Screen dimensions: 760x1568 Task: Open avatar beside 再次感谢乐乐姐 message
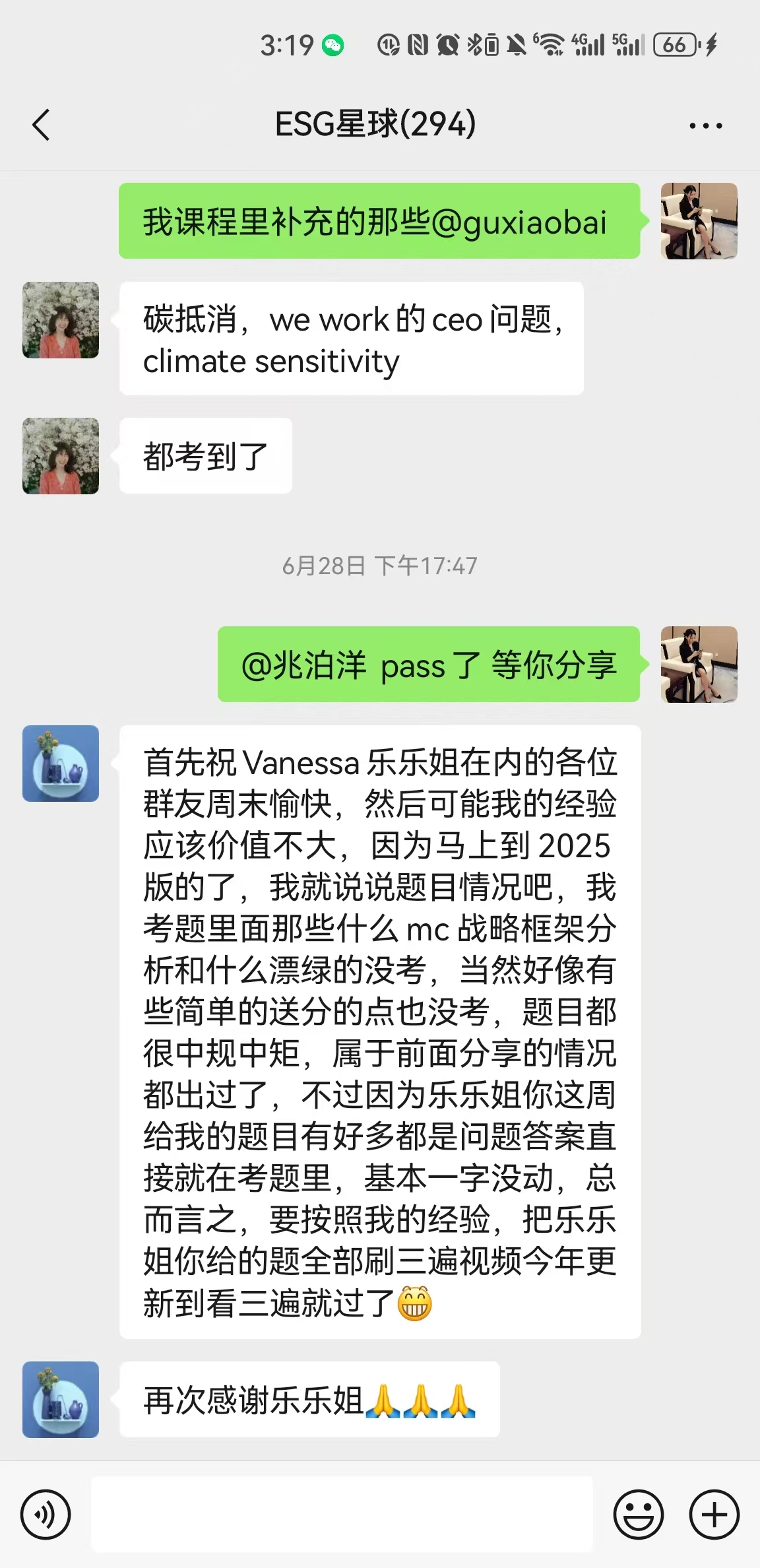(61, 1400)
